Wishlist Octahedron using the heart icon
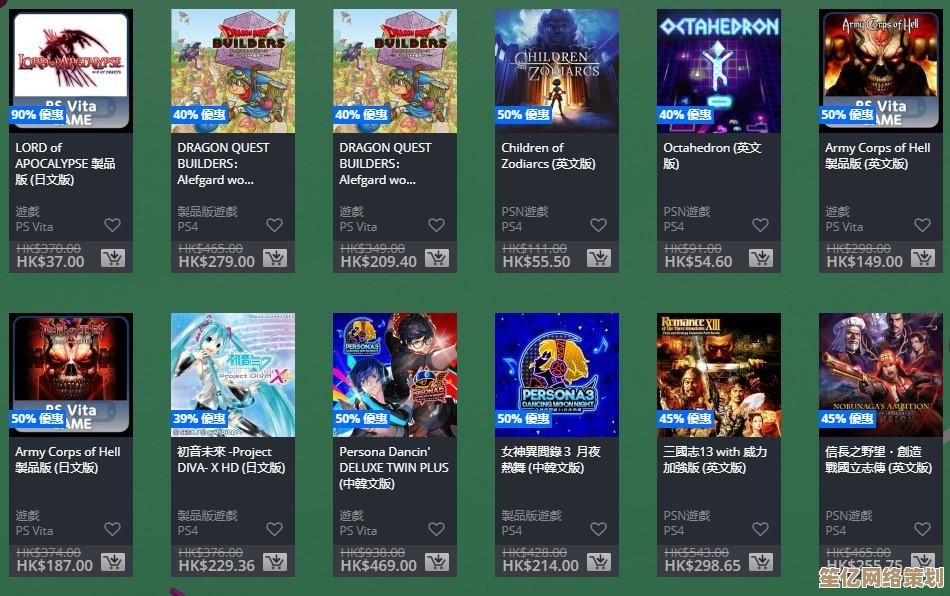Viewport: 950px width, 596px height. [760, 226]
